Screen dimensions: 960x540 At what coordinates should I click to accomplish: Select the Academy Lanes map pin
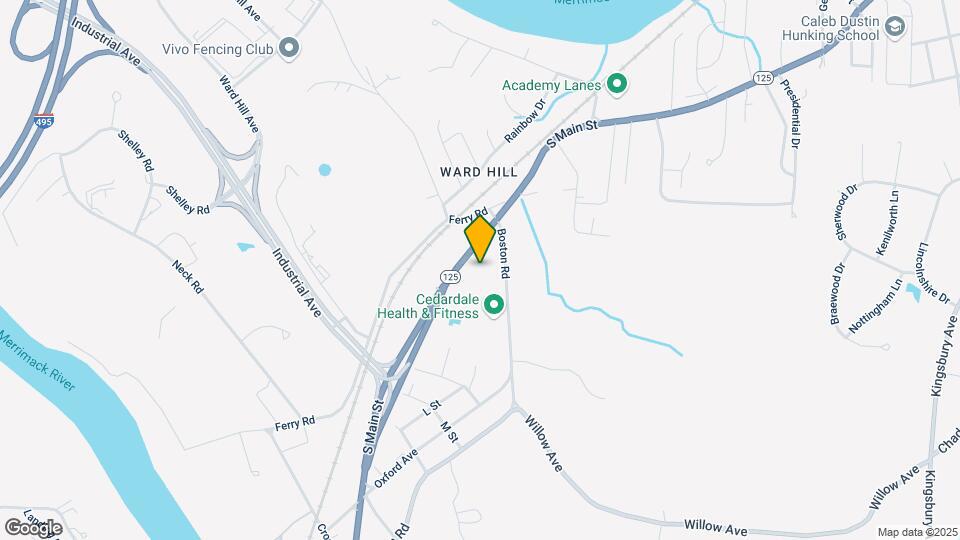click(617, 84)
